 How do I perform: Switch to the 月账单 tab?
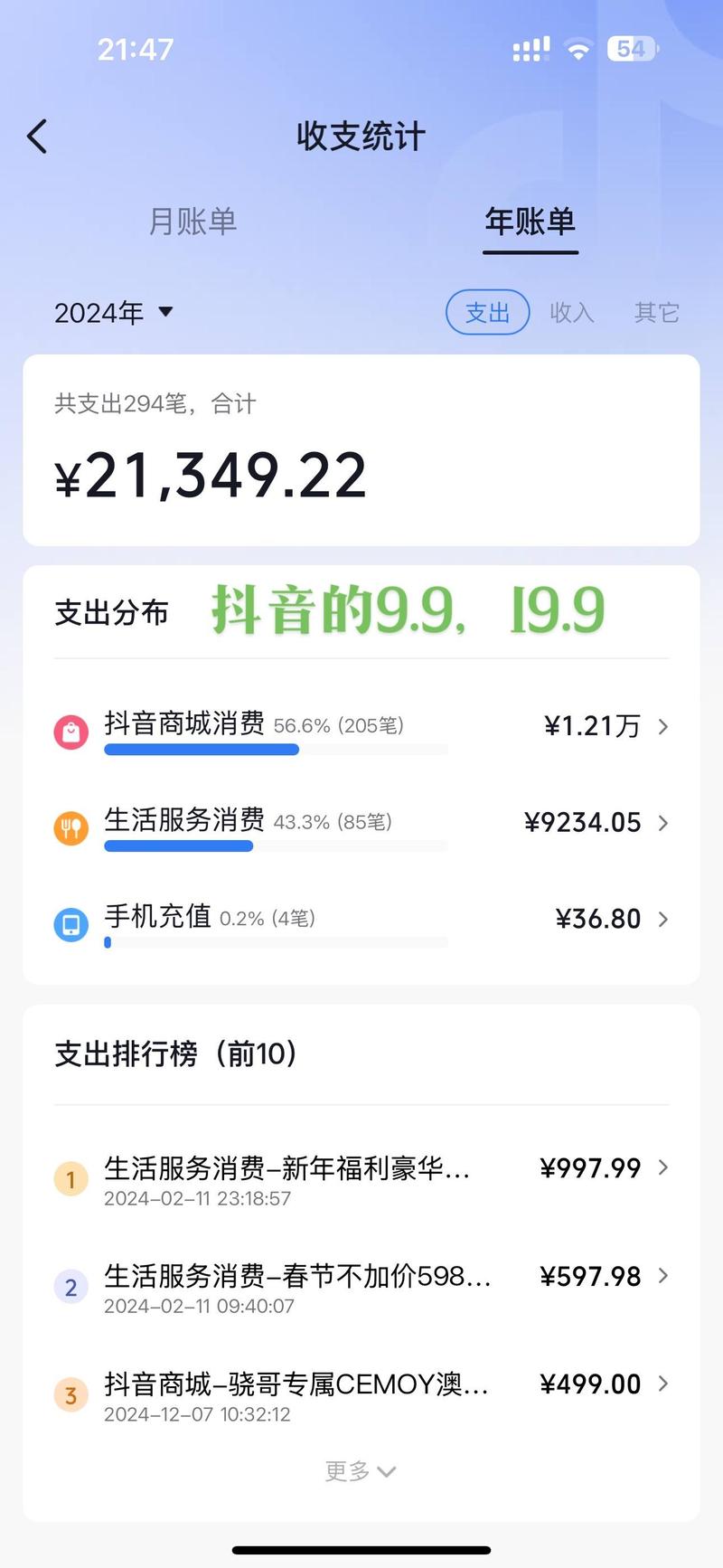pyautogui.click(x=193, y=222)
